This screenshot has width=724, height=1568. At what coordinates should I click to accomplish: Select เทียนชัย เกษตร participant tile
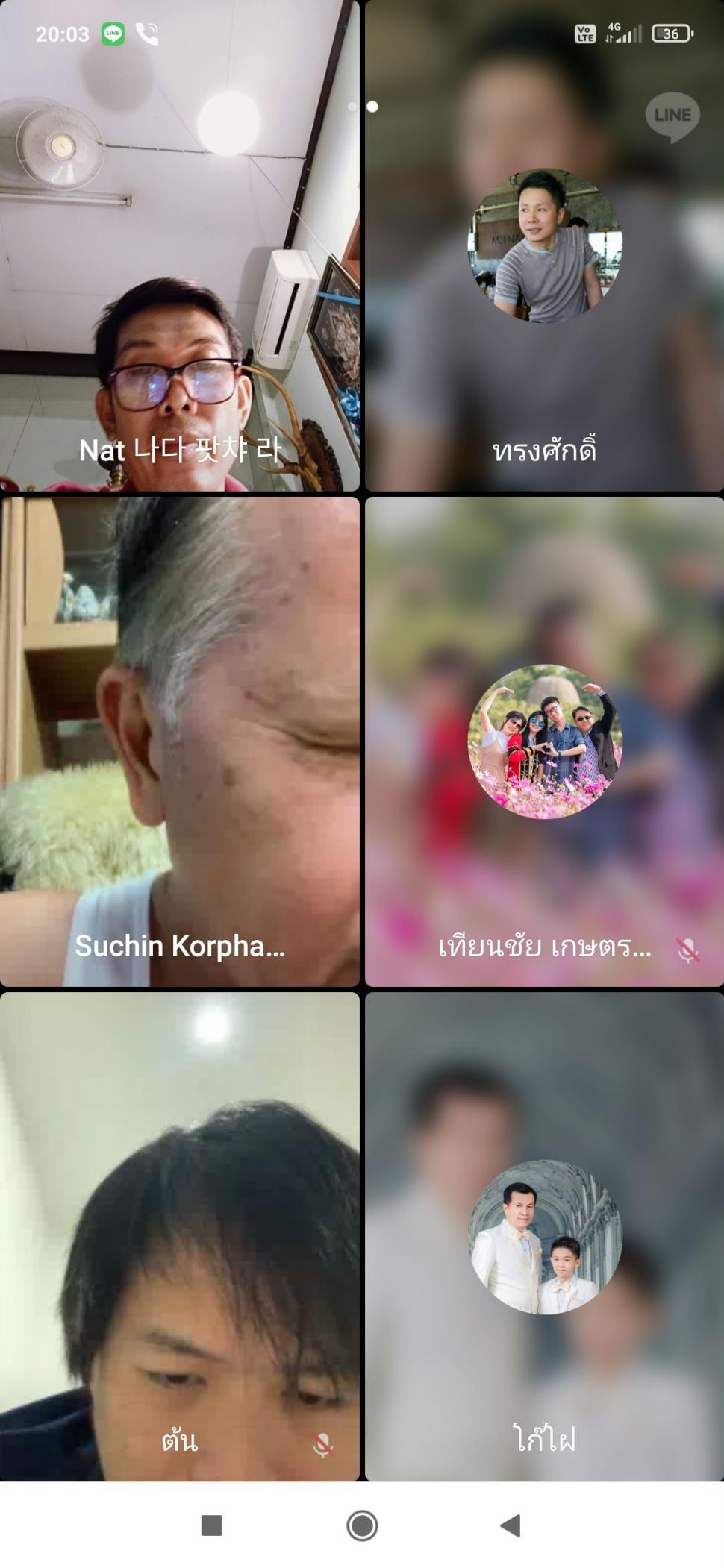click(544, 741)
